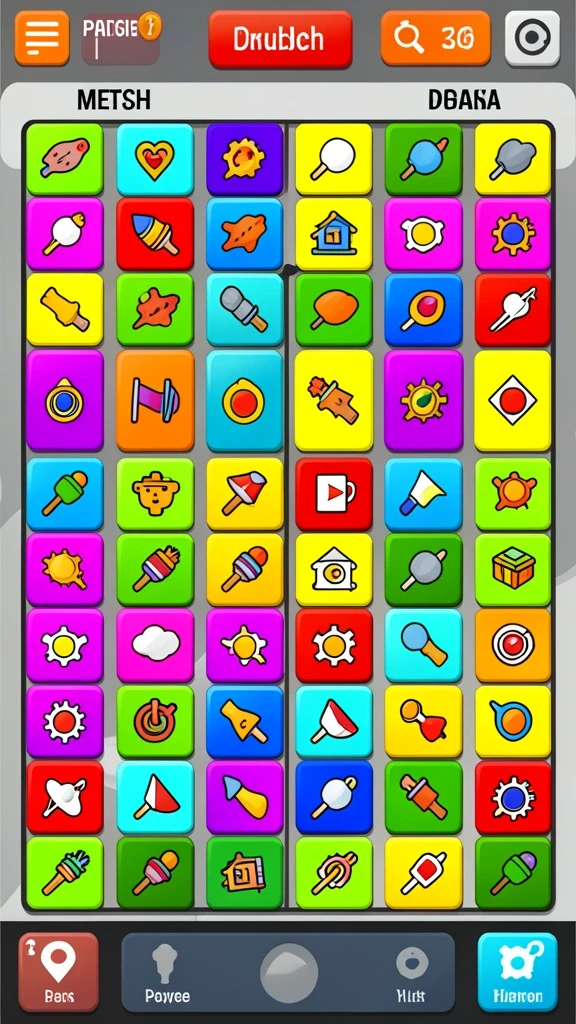Select the dark green tile with the orange house
The height and width of the screenshot is (1024, 576).
(x=244, y=872)
